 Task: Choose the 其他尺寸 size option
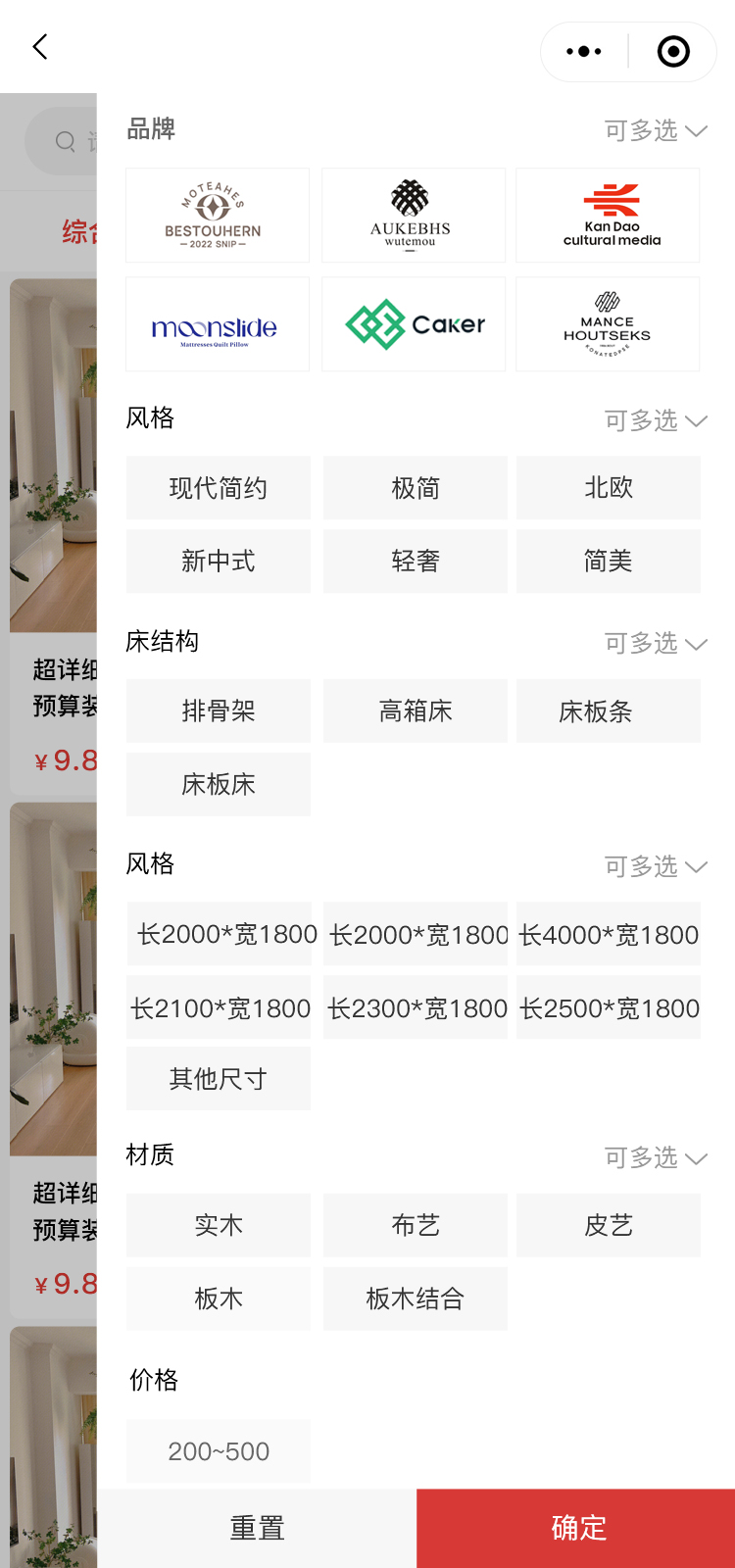coord(218,1079)
